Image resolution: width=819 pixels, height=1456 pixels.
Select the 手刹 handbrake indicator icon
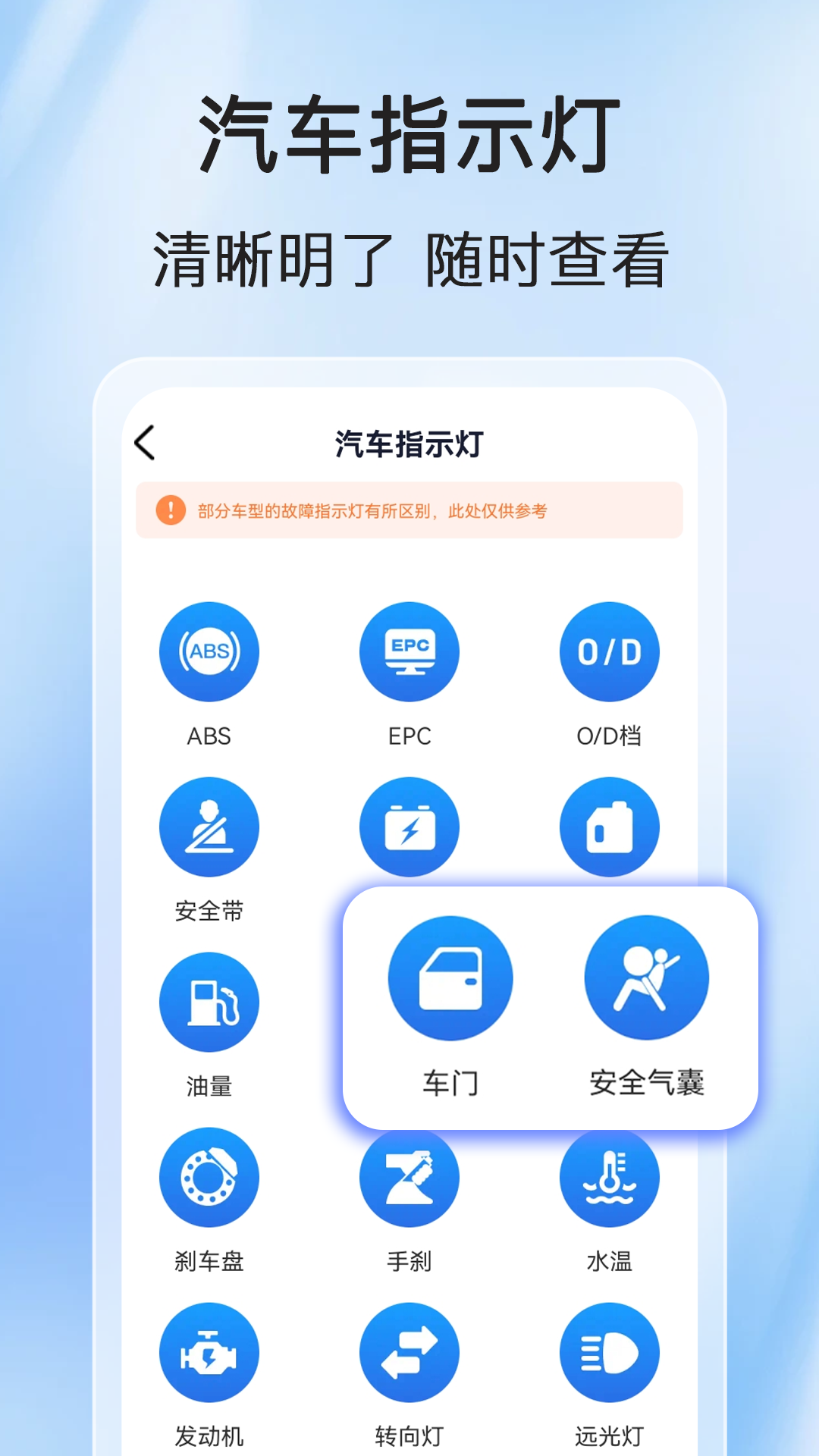[x=409, y=1177]
